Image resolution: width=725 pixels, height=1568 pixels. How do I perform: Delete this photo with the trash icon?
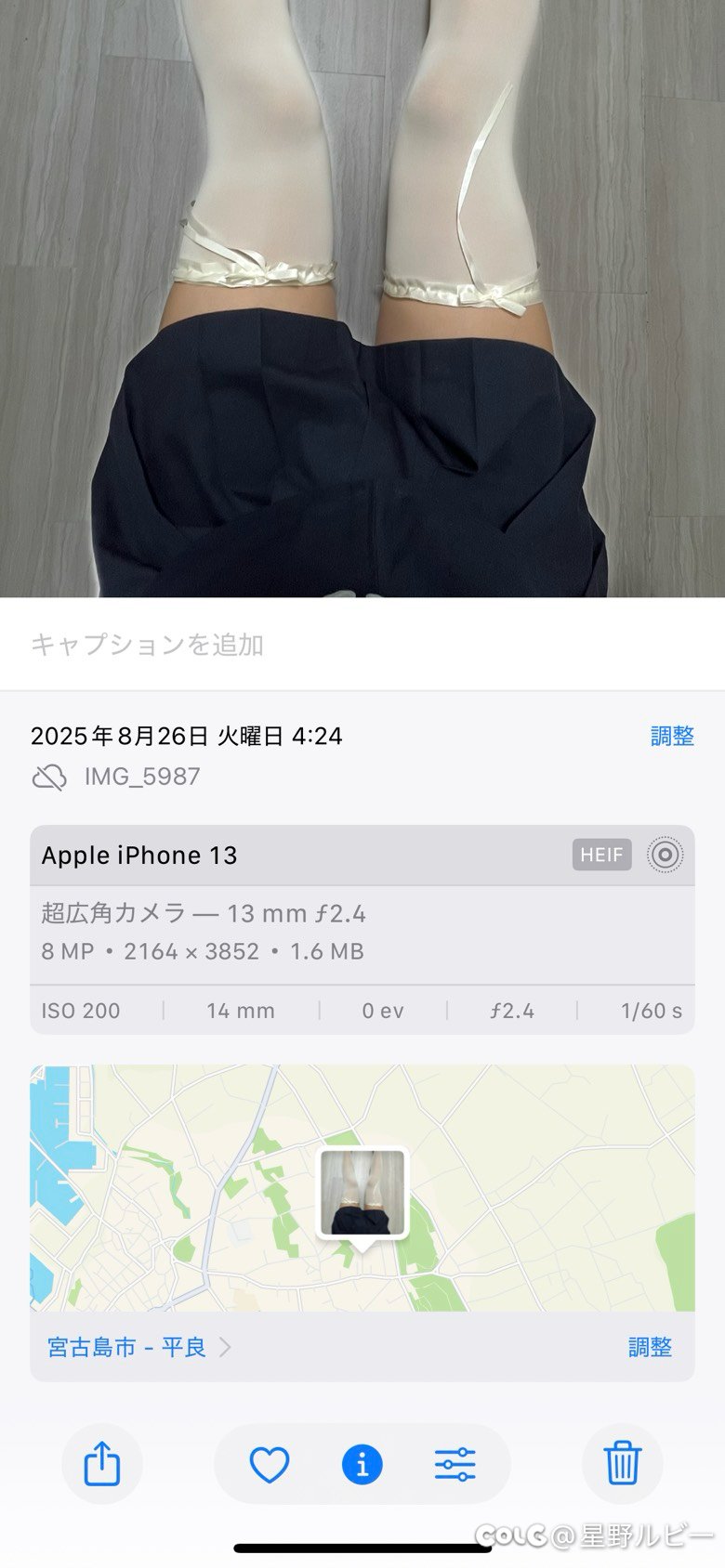(622, 1465)
